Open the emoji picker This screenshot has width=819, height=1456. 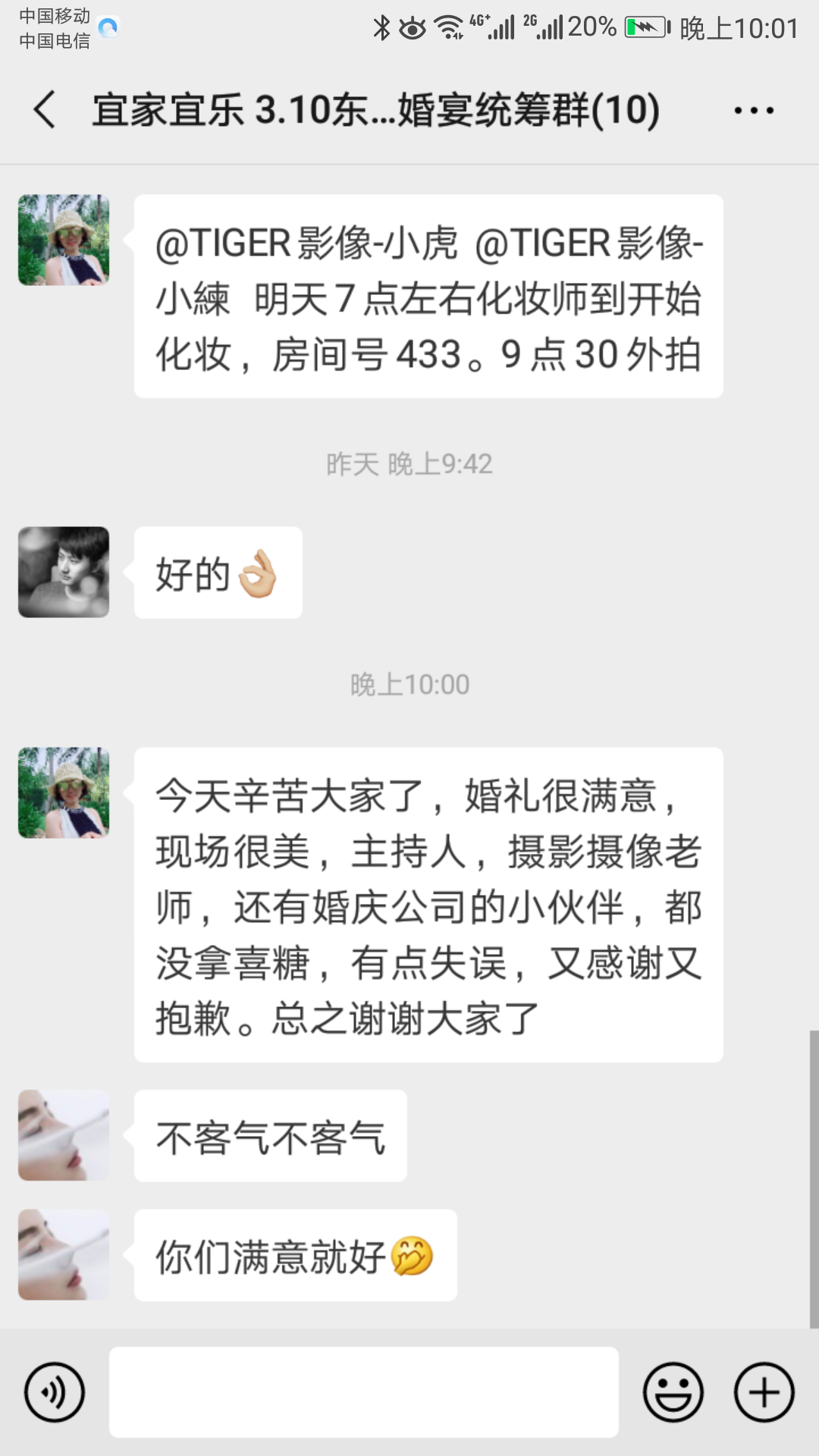[673, 1392]
